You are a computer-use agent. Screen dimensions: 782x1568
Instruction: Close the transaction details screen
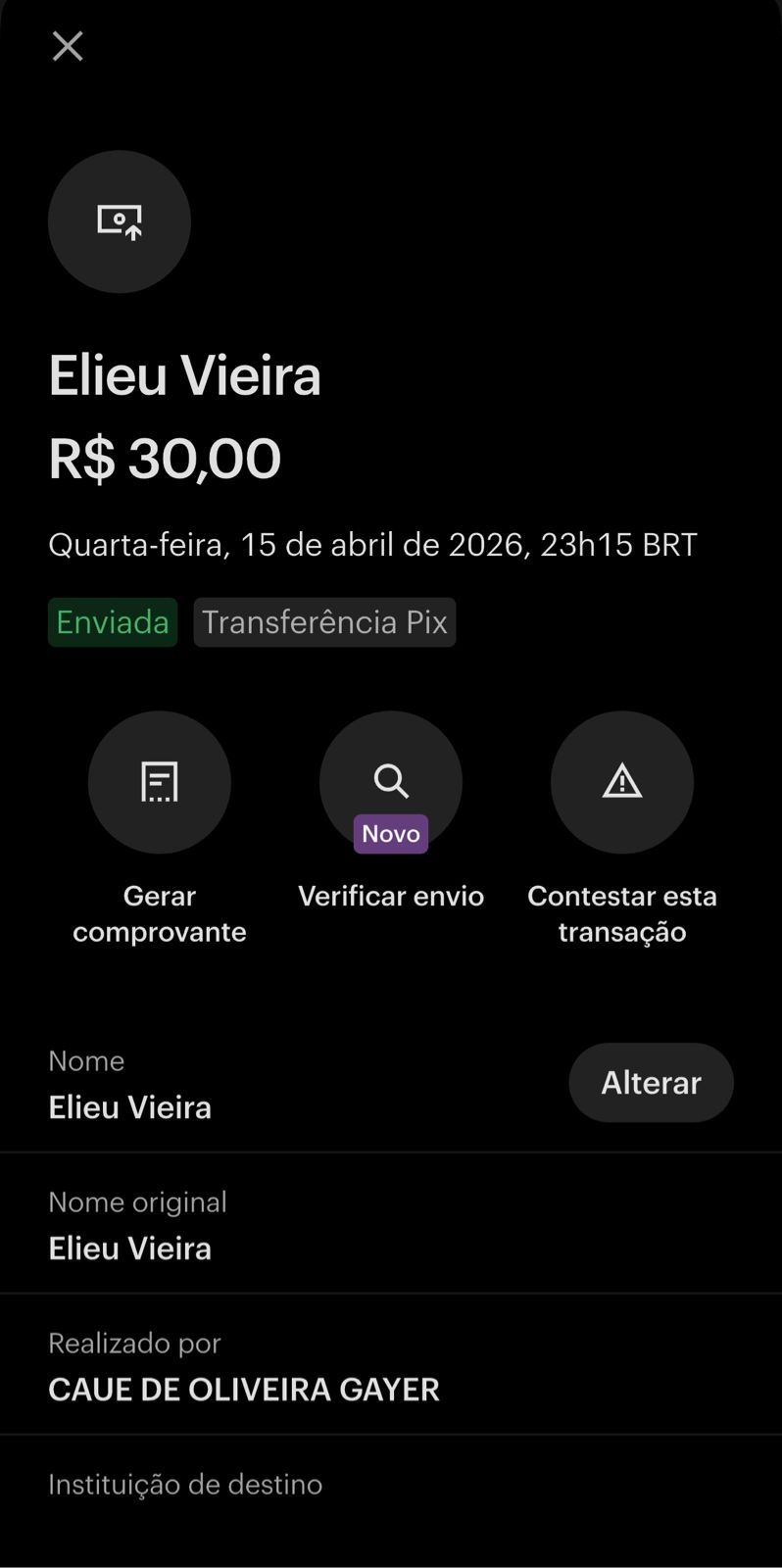[68, 46]
